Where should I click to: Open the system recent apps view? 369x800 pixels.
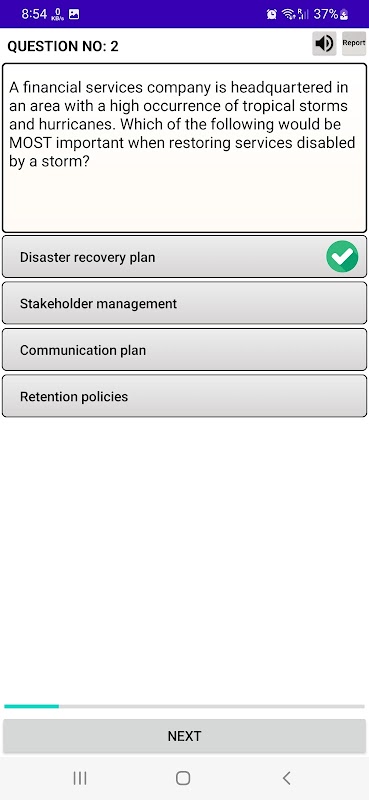[80, 778]
